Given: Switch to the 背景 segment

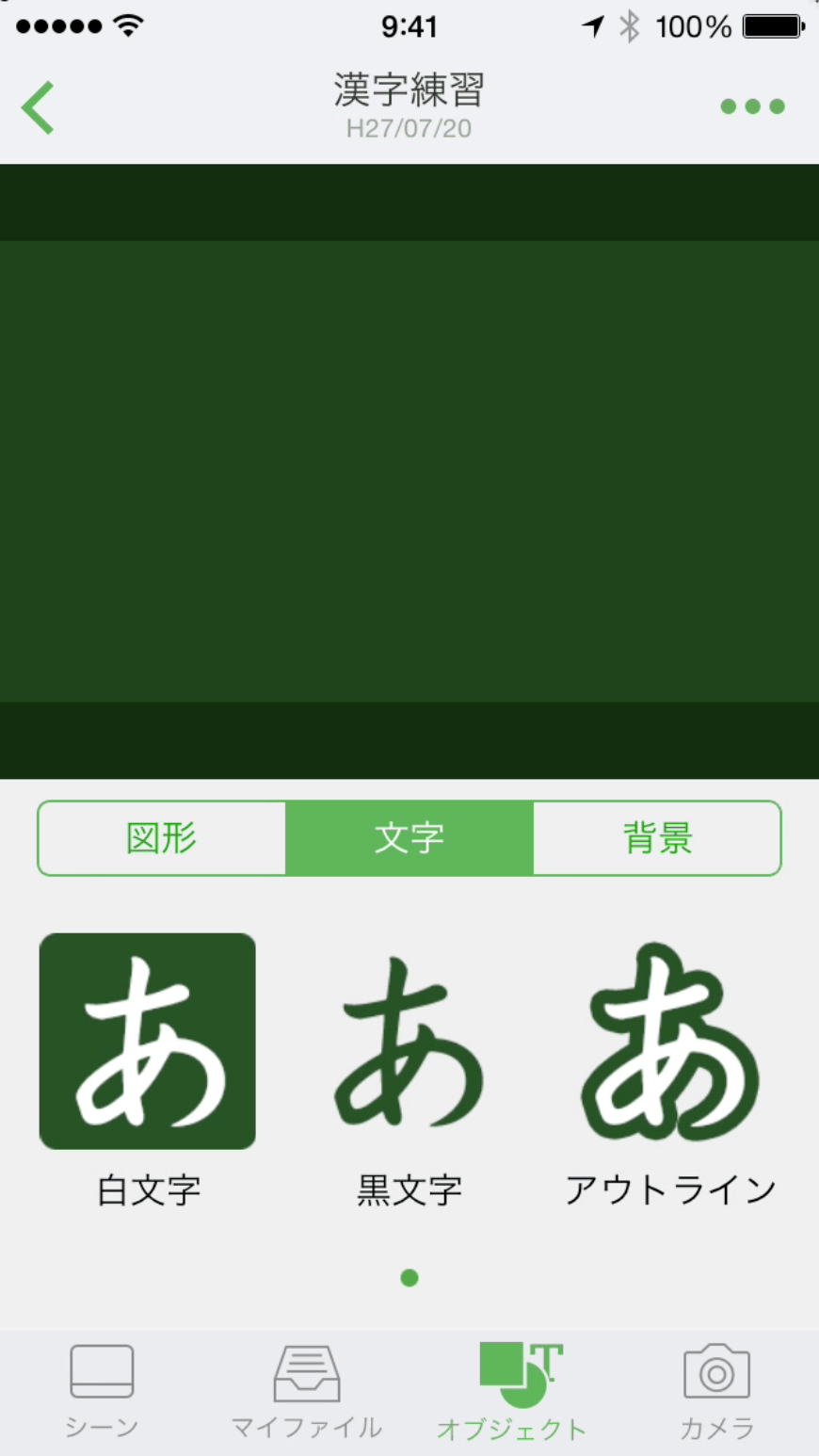Looking at the screenshot, I should [x=657, y=838].
